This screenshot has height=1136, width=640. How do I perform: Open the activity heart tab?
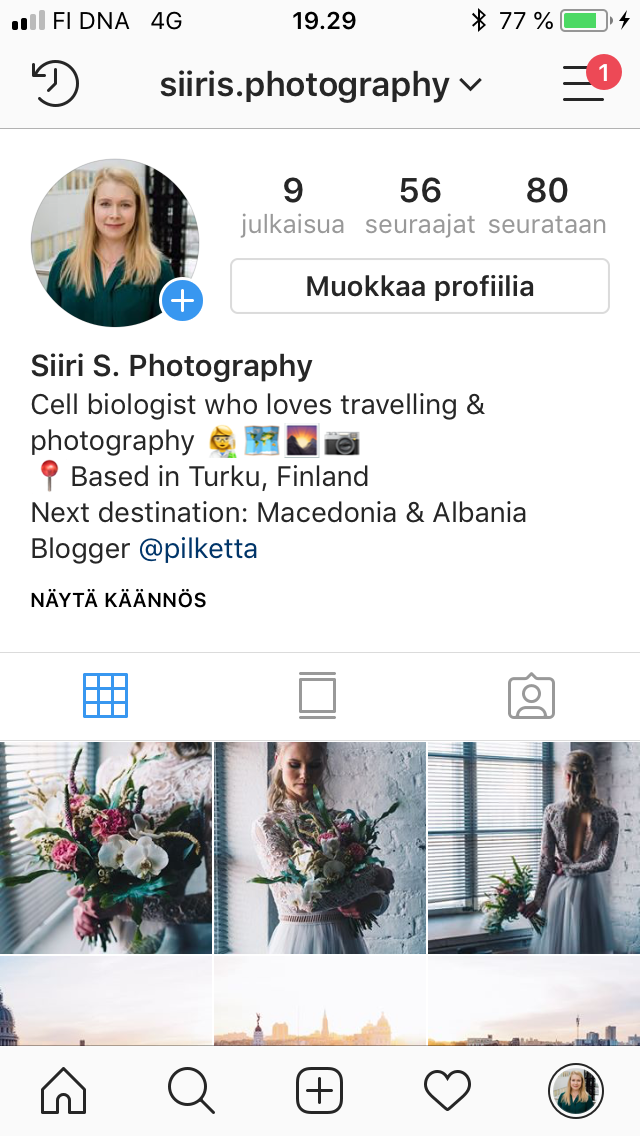(447, 1090)
